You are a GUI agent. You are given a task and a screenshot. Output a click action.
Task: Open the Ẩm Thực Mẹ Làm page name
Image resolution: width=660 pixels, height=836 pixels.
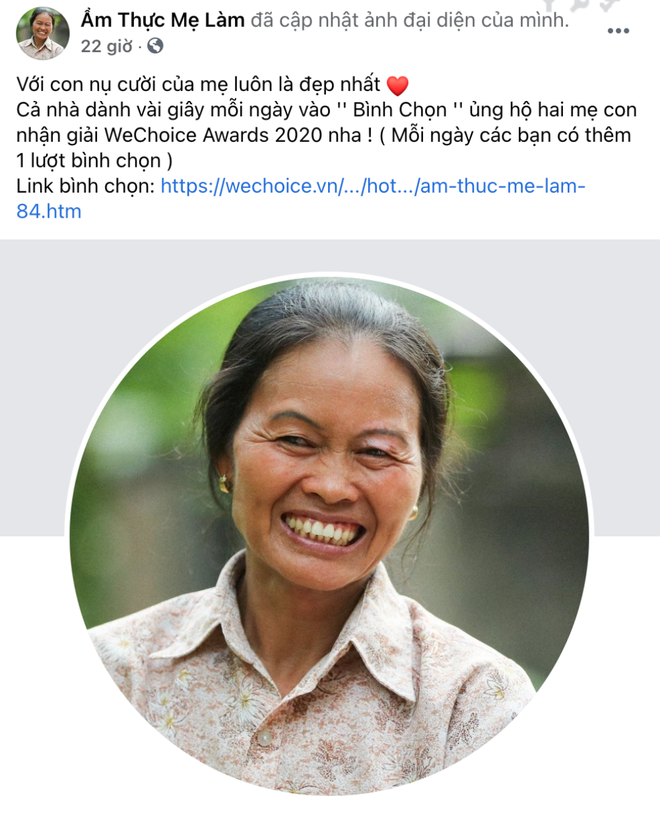pyautogui.click(x=162, y=20)
